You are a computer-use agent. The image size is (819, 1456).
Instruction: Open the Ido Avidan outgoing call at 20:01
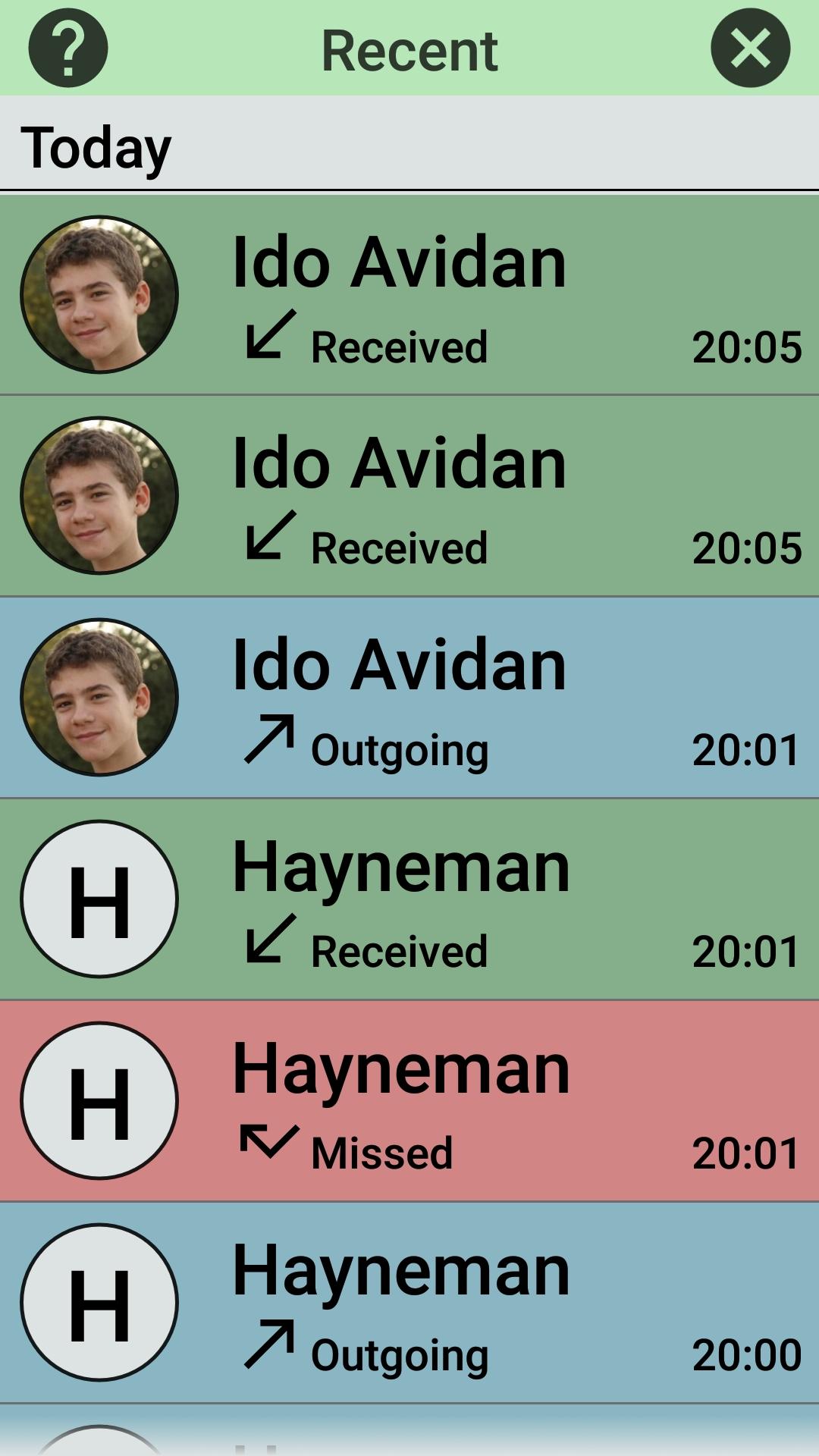coord(409,698)
